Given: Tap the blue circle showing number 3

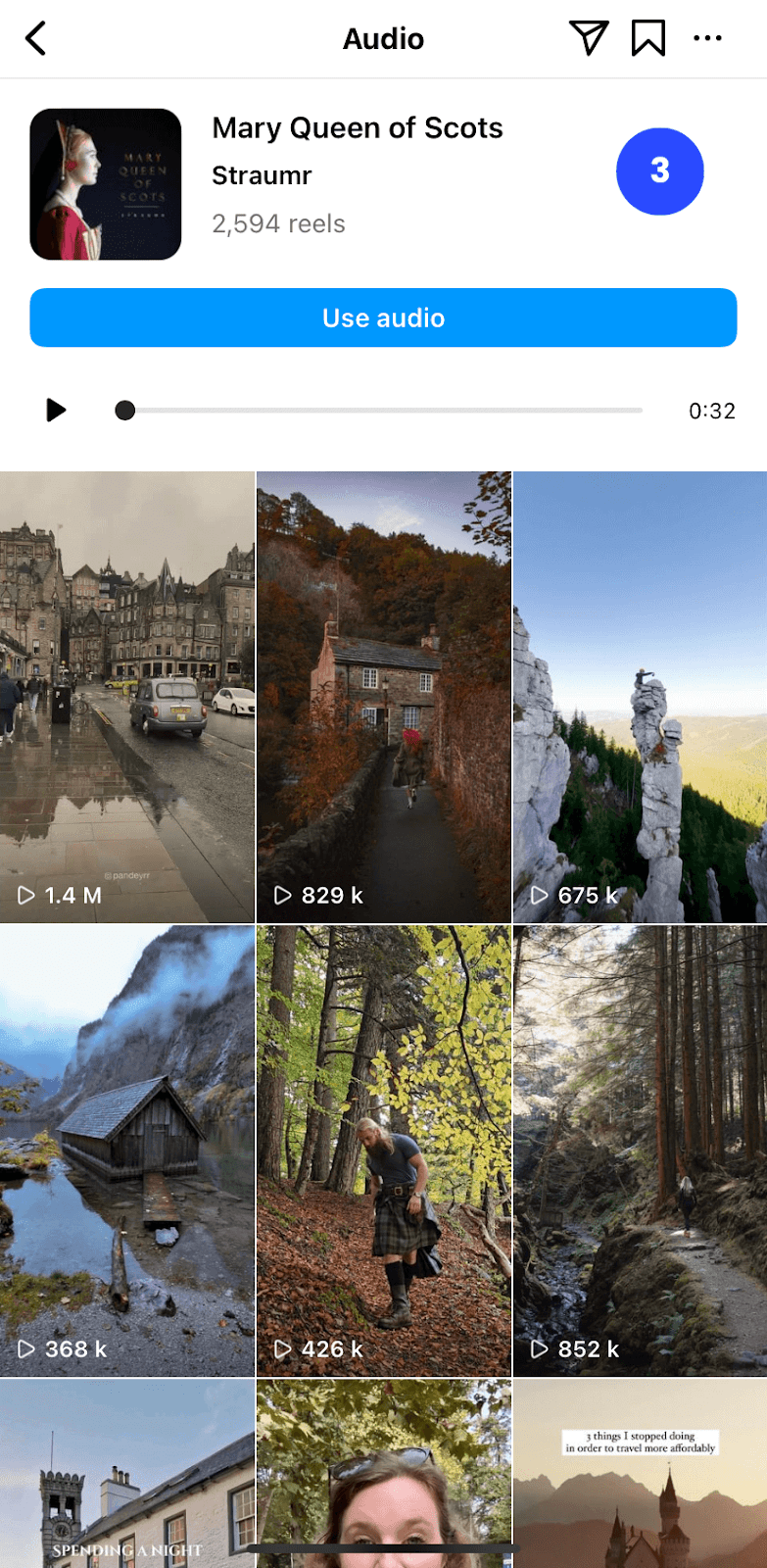Looking at the screenshot, I should [659, 171].
